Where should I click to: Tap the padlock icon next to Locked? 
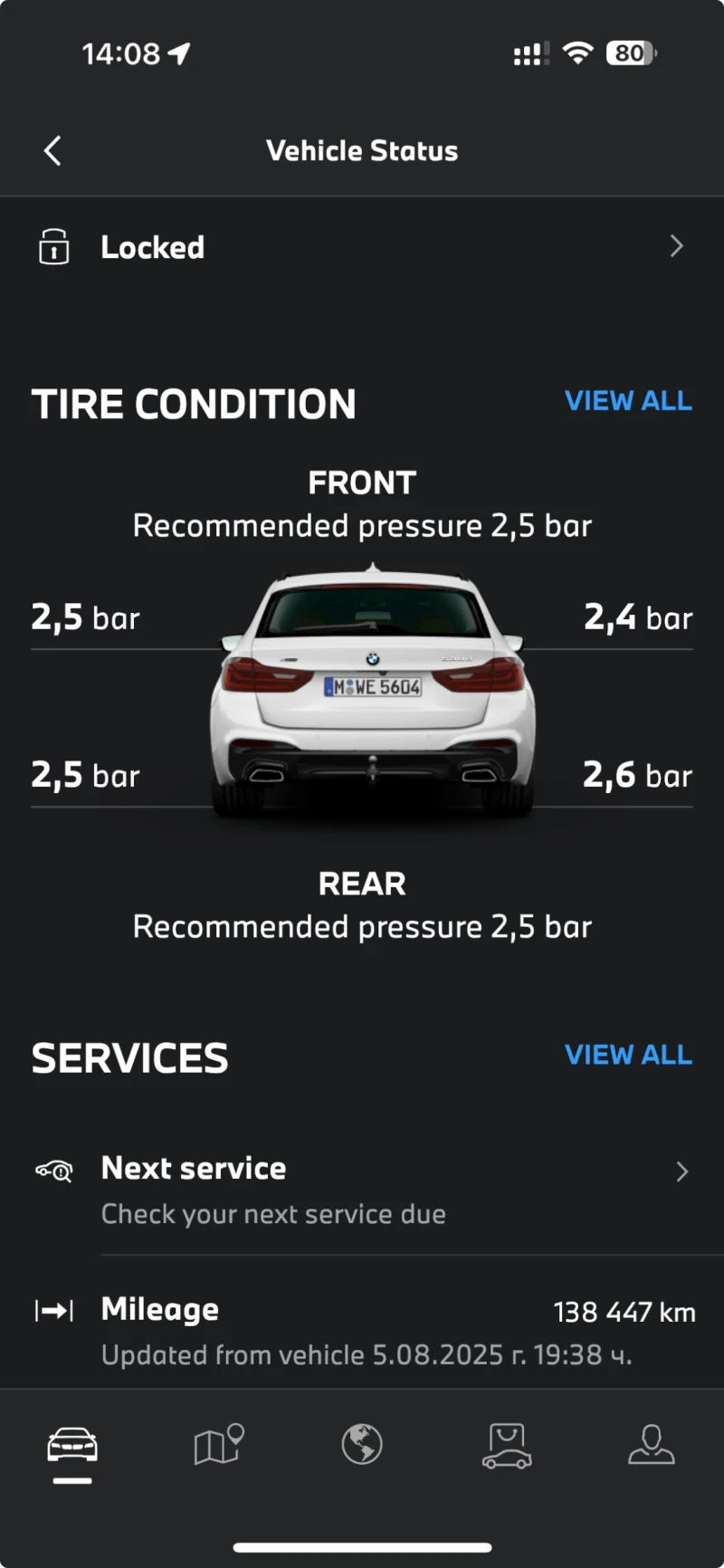53,246
